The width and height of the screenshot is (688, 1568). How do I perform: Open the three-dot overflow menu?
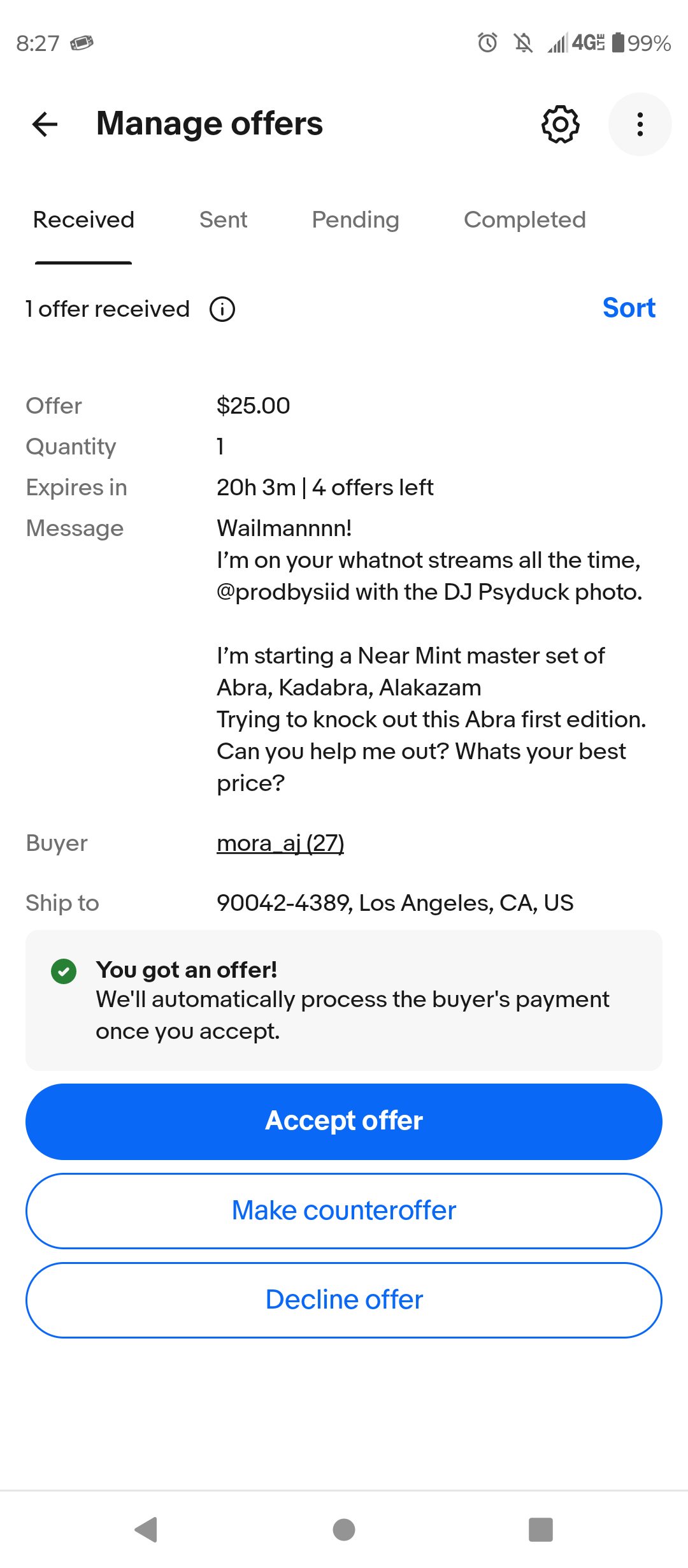[x=640, y=124]
